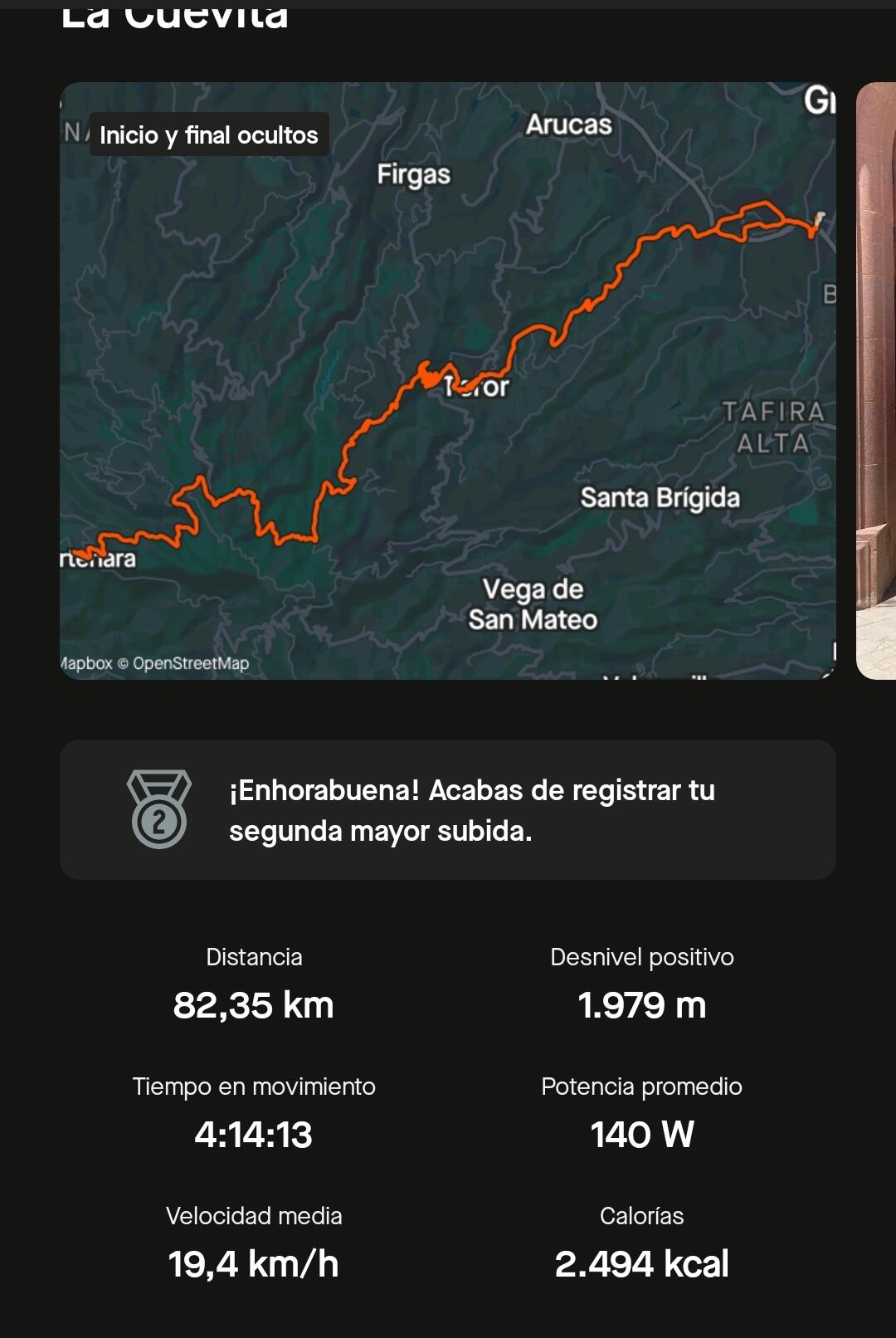
Task: Open the activity photo beside the map
Action: (876, 382)
